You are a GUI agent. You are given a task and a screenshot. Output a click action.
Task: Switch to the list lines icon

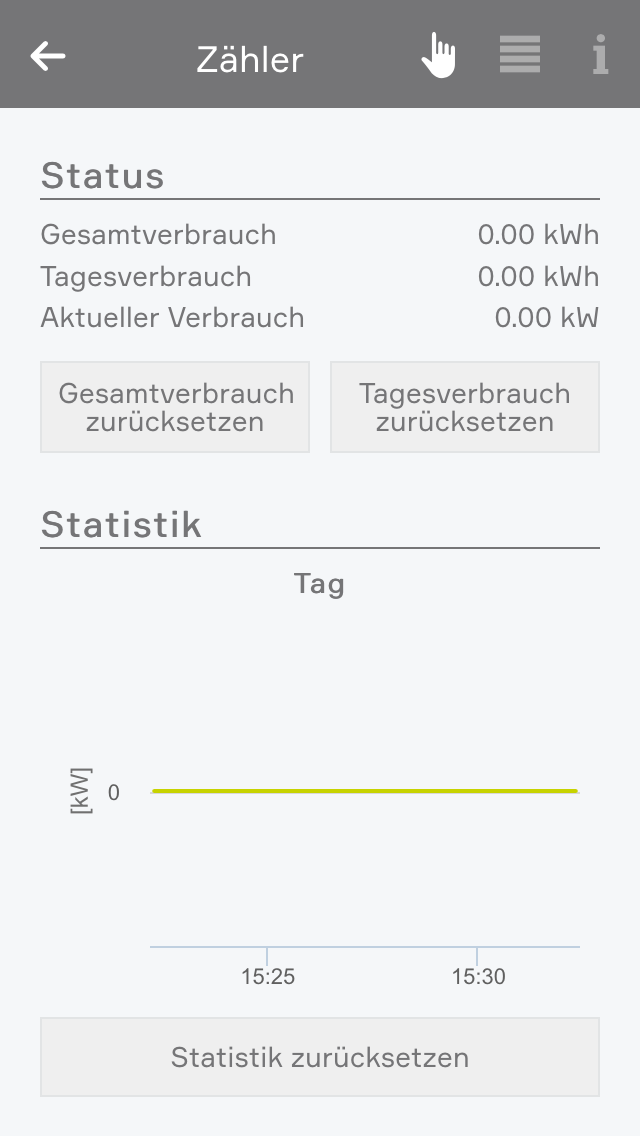(520, 55)
